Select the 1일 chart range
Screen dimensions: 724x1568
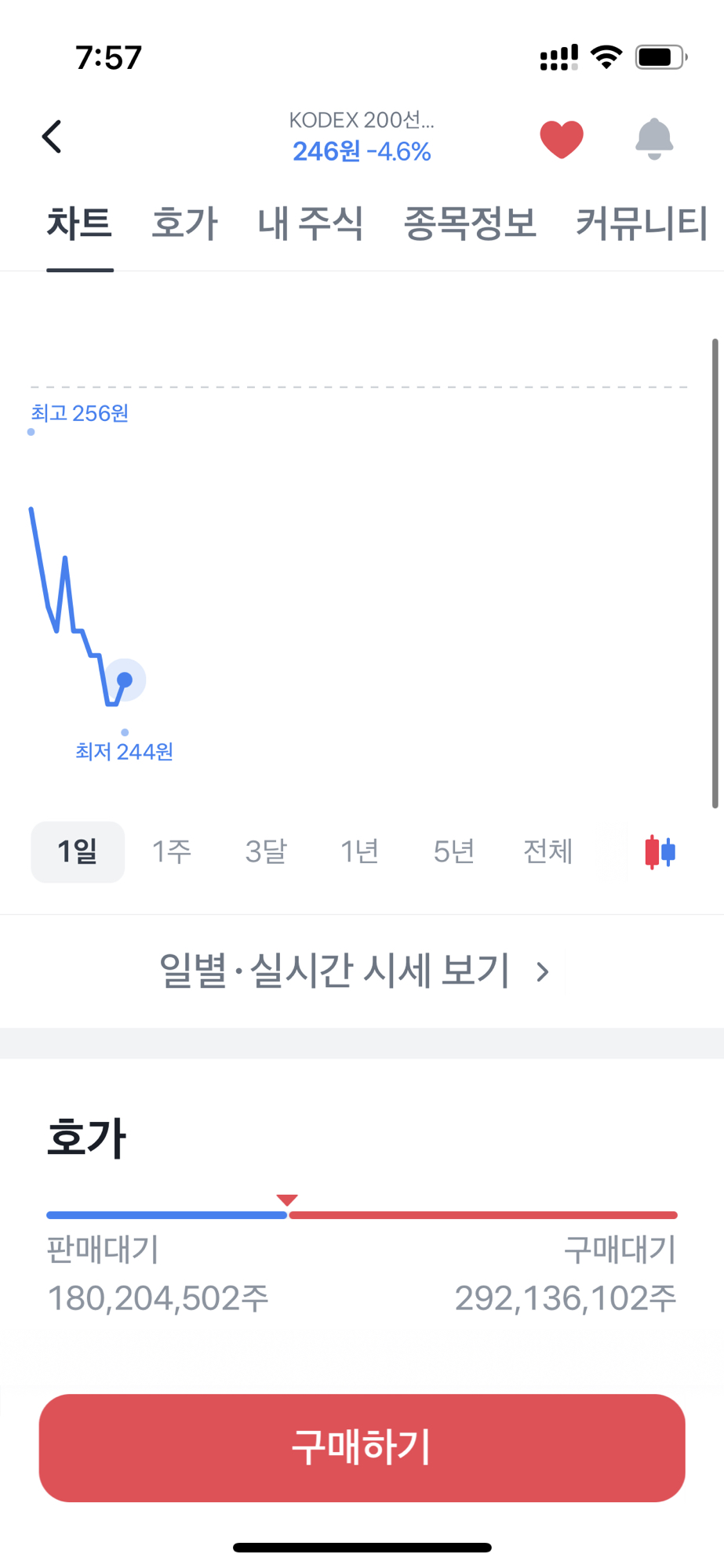click(x=78, y=851)
